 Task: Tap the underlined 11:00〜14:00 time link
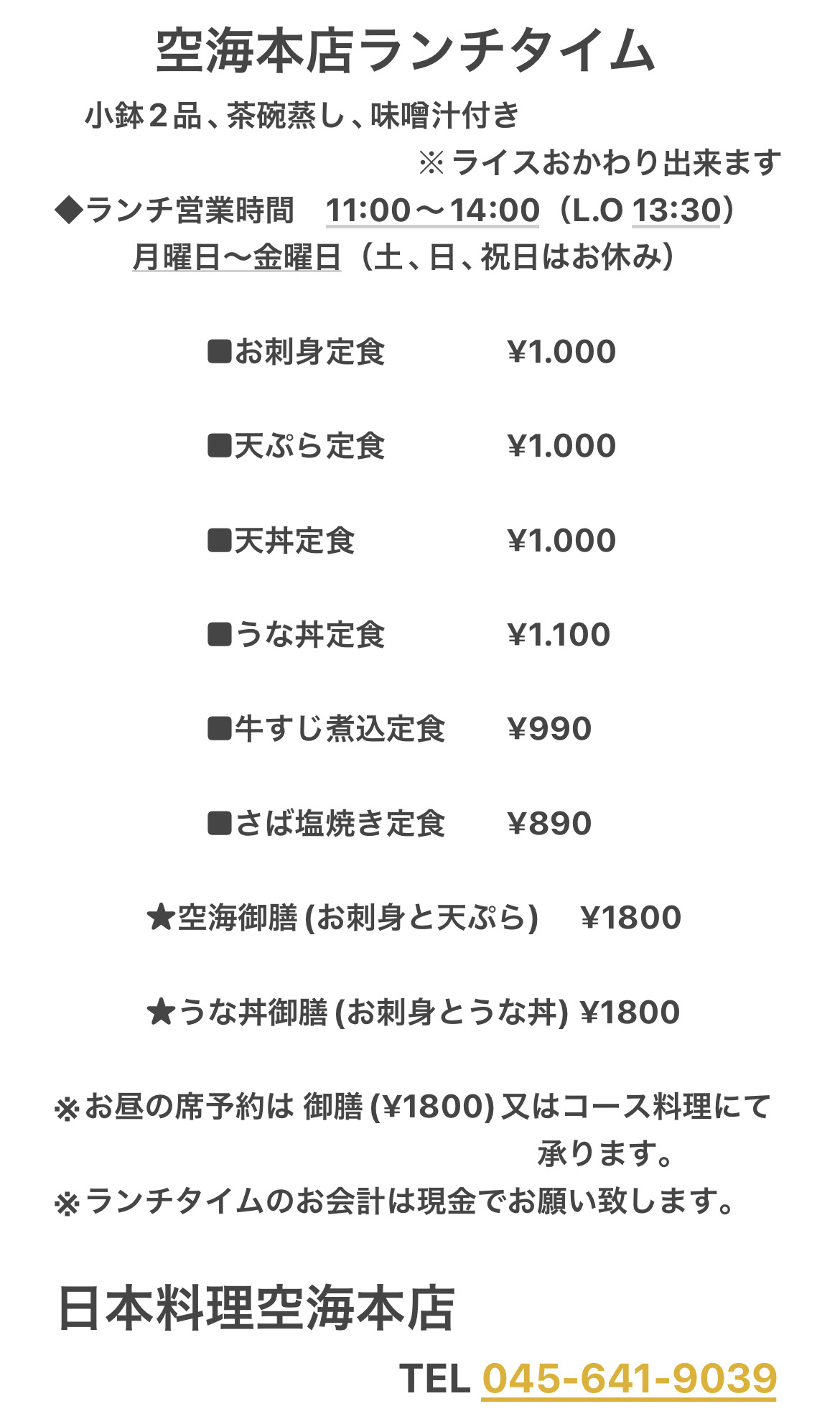(432, 210)
